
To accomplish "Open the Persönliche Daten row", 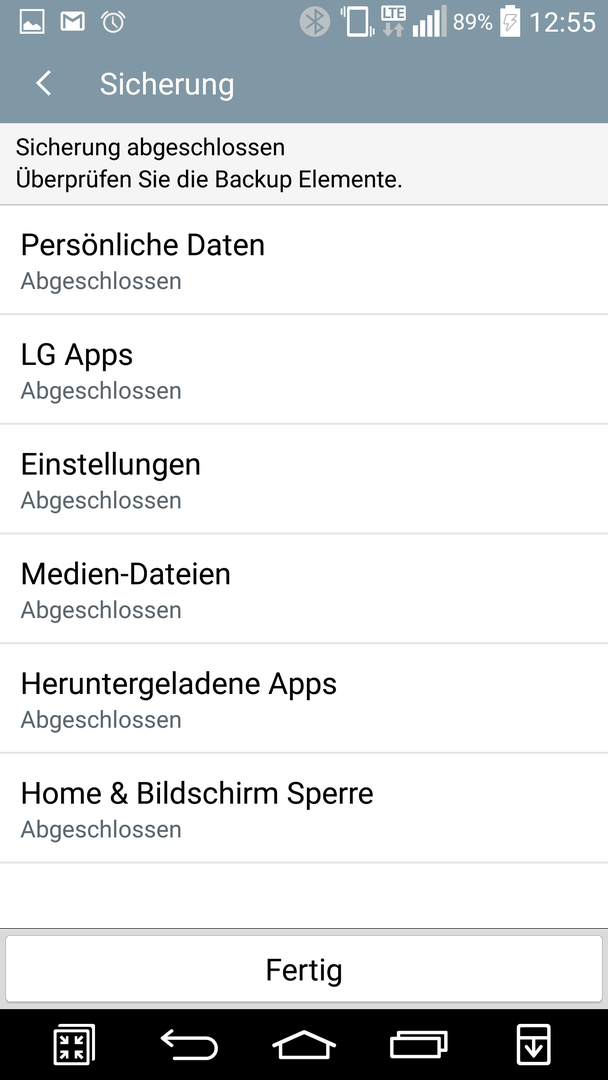I will [x=304, y=260].
